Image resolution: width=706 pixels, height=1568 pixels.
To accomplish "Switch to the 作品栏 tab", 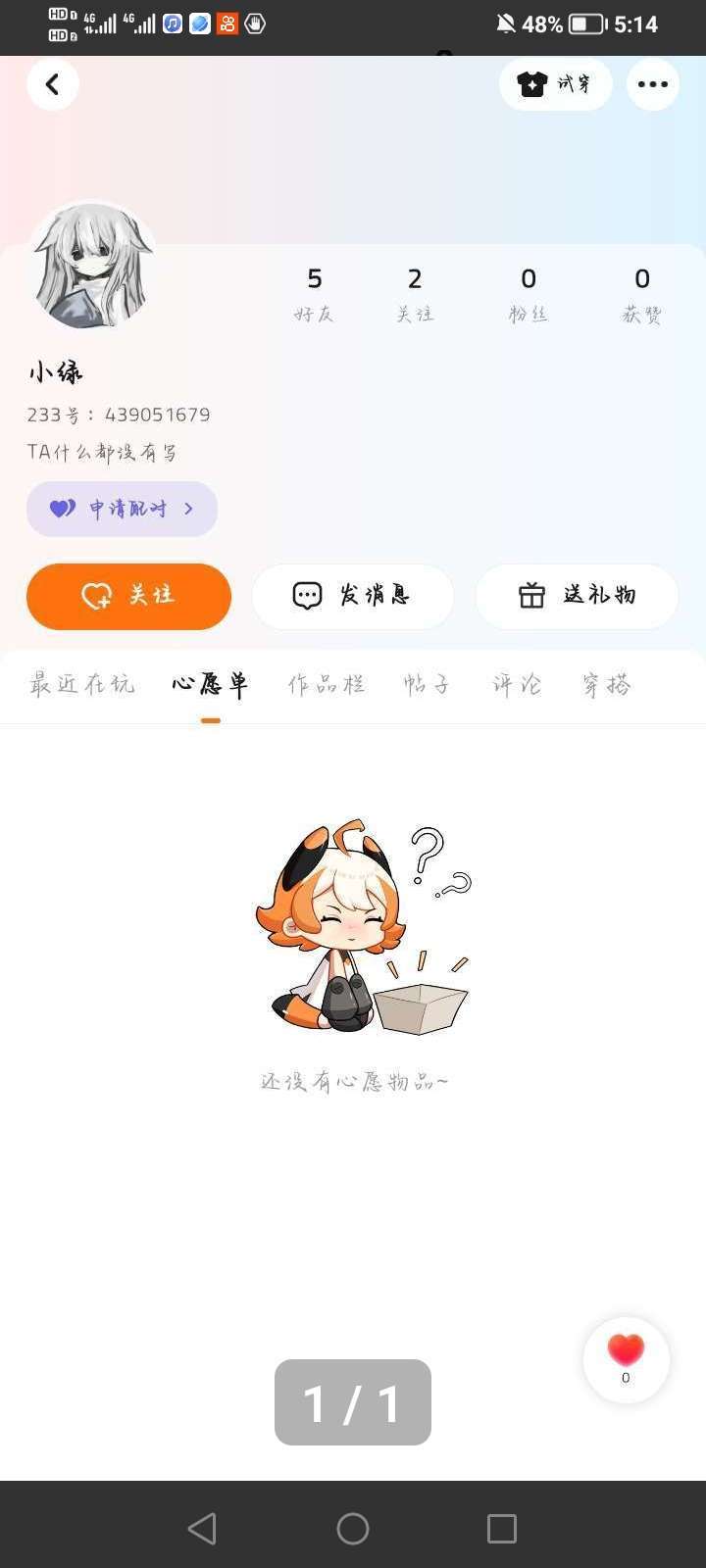I will (x=327, y=684).
